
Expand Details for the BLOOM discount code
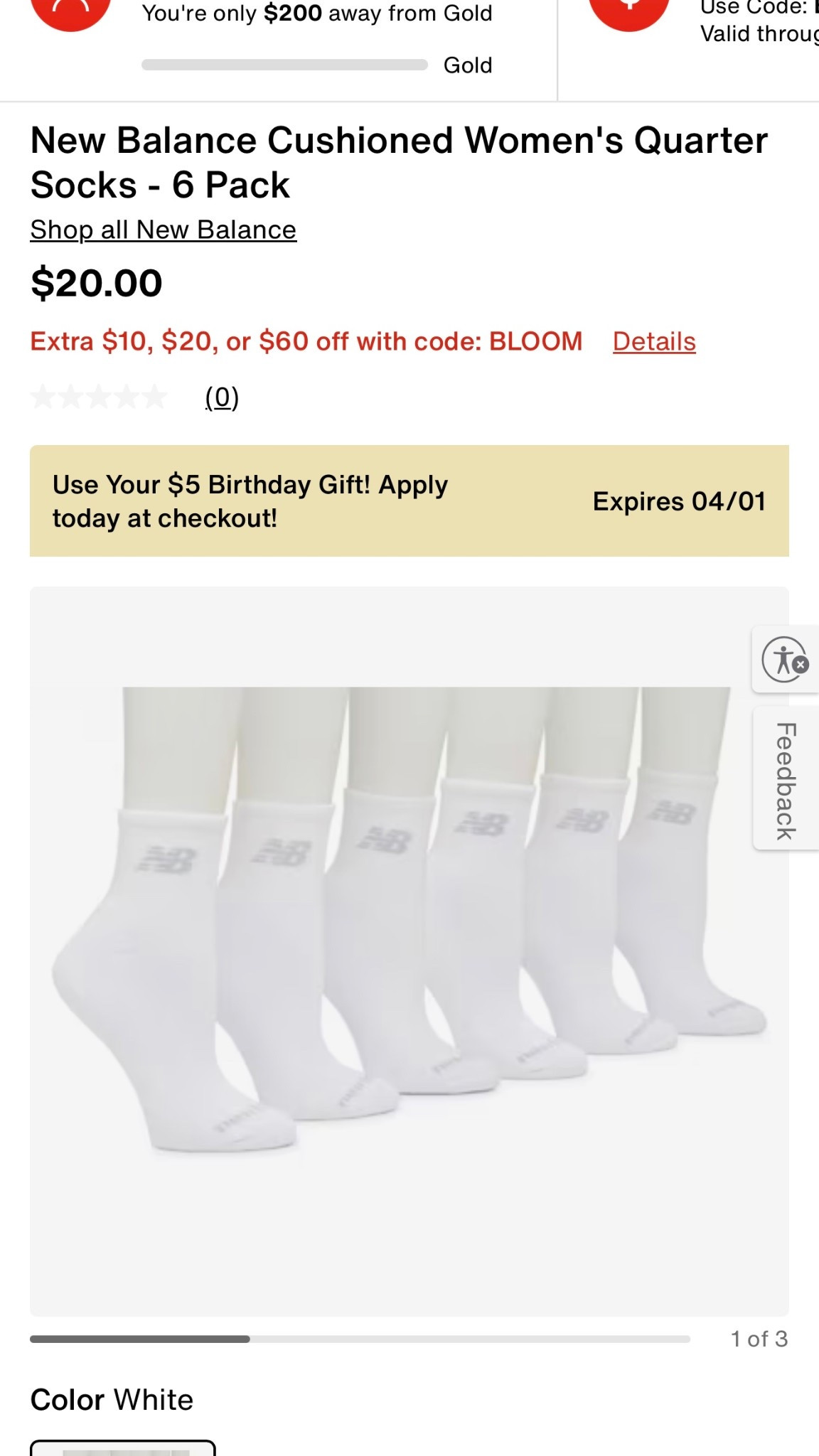tap(653, 341)
